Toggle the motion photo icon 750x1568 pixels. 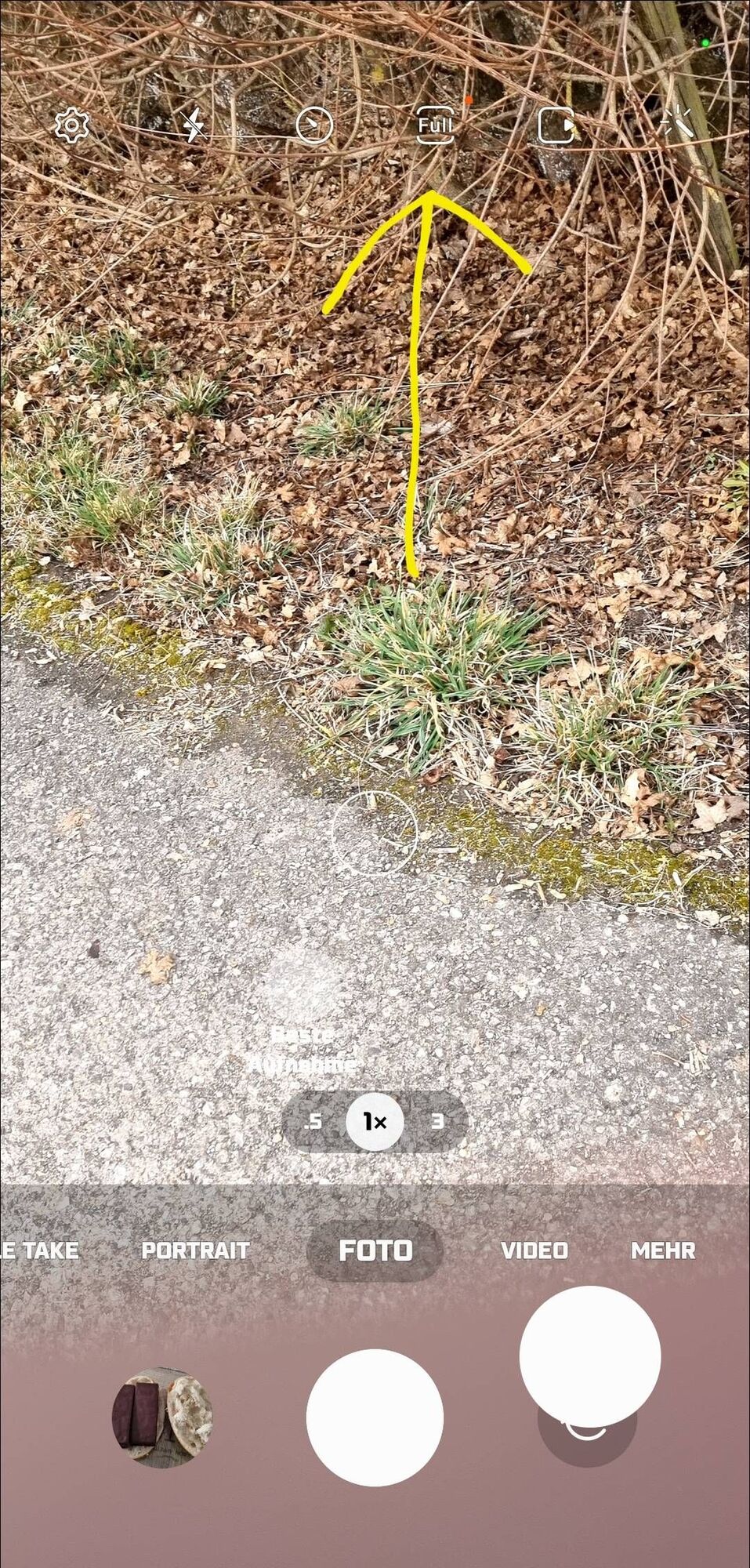click(x=556, y=125)
